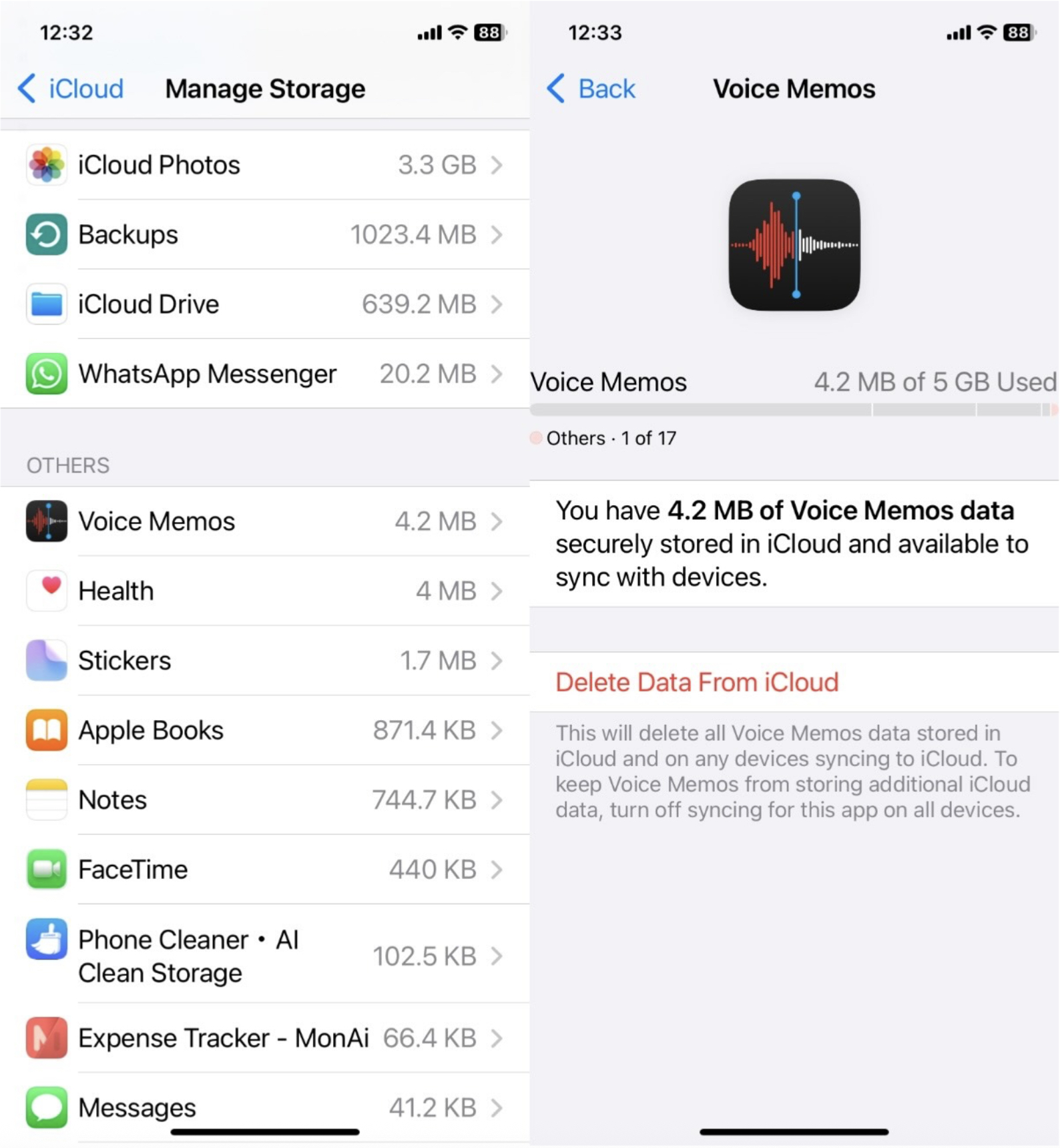
Task: Open the FaceTime storage row
Action: point(265,869)
